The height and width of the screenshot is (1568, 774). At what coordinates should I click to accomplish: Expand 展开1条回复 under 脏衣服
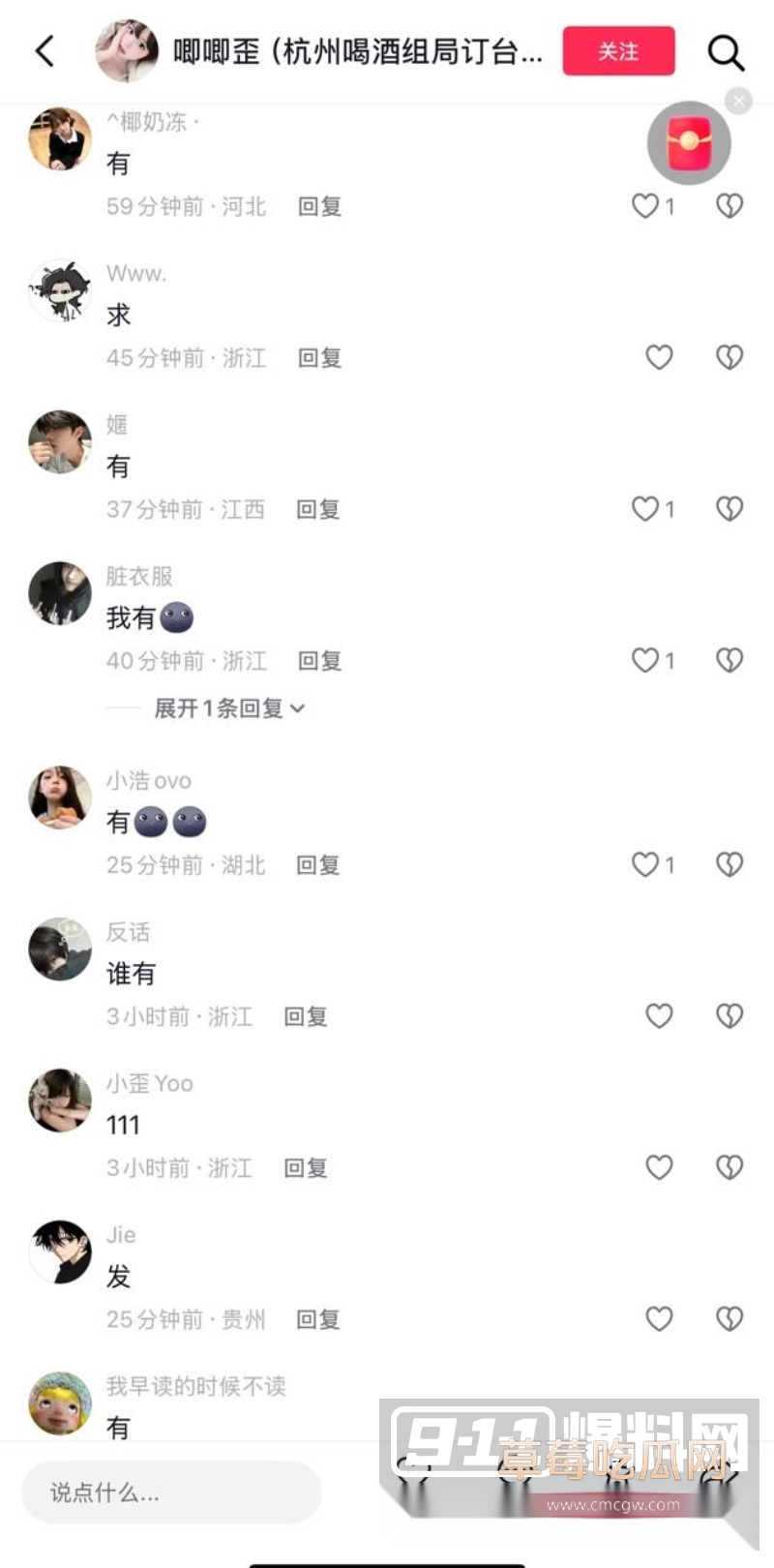(229, 709)
